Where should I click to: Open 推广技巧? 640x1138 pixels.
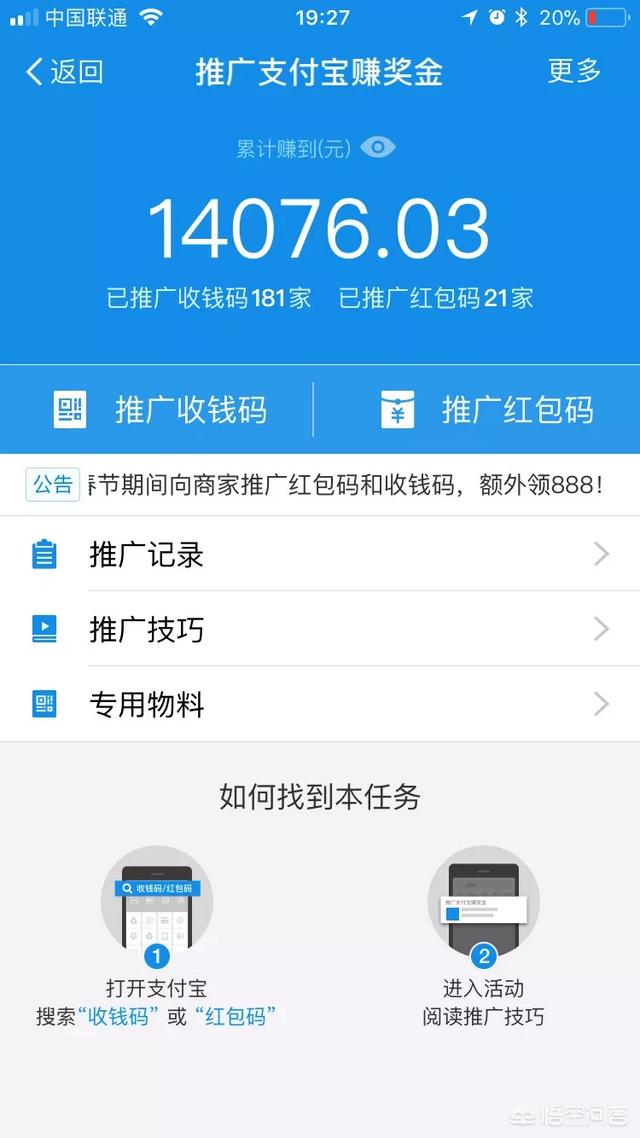point(320,629)
